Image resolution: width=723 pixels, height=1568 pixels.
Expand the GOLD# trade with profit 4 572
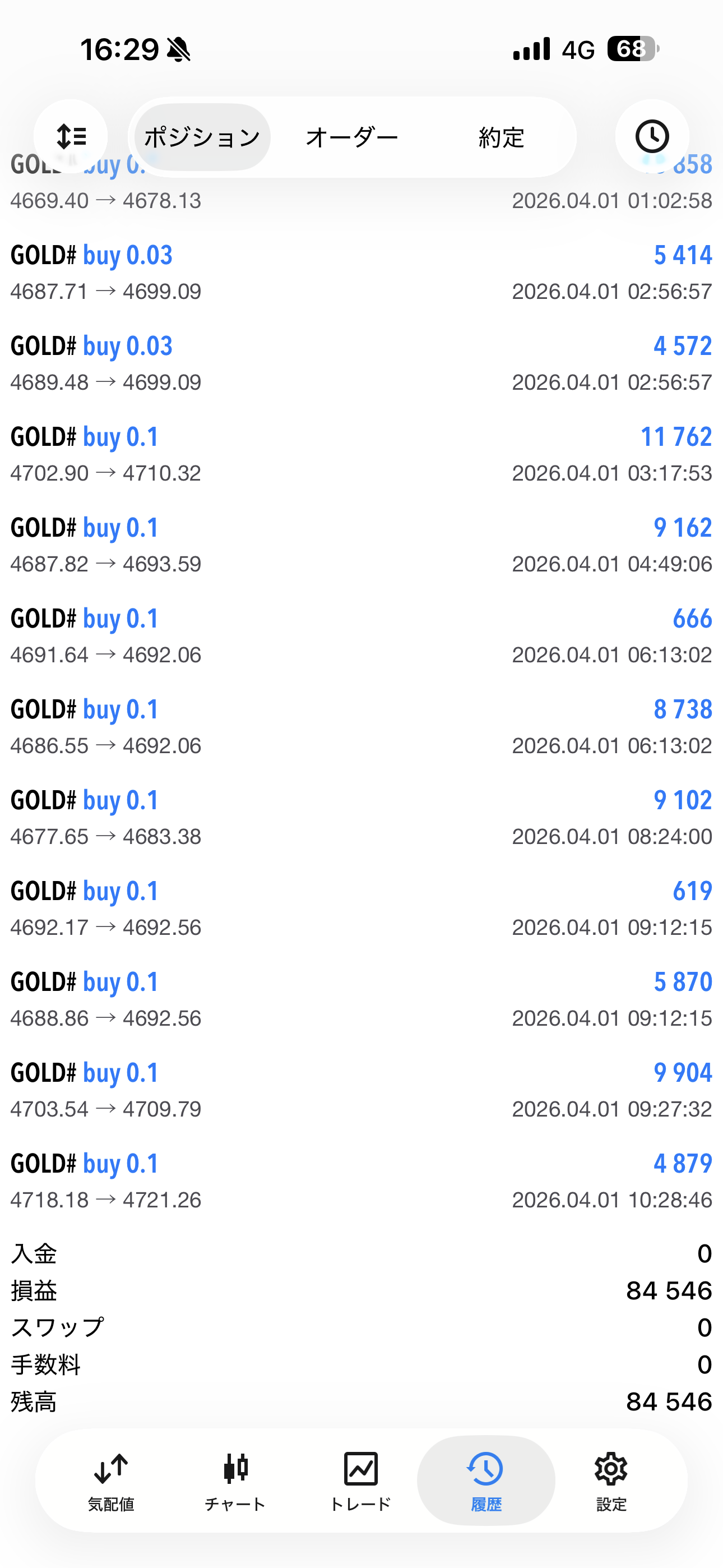[x=361, y=363]
